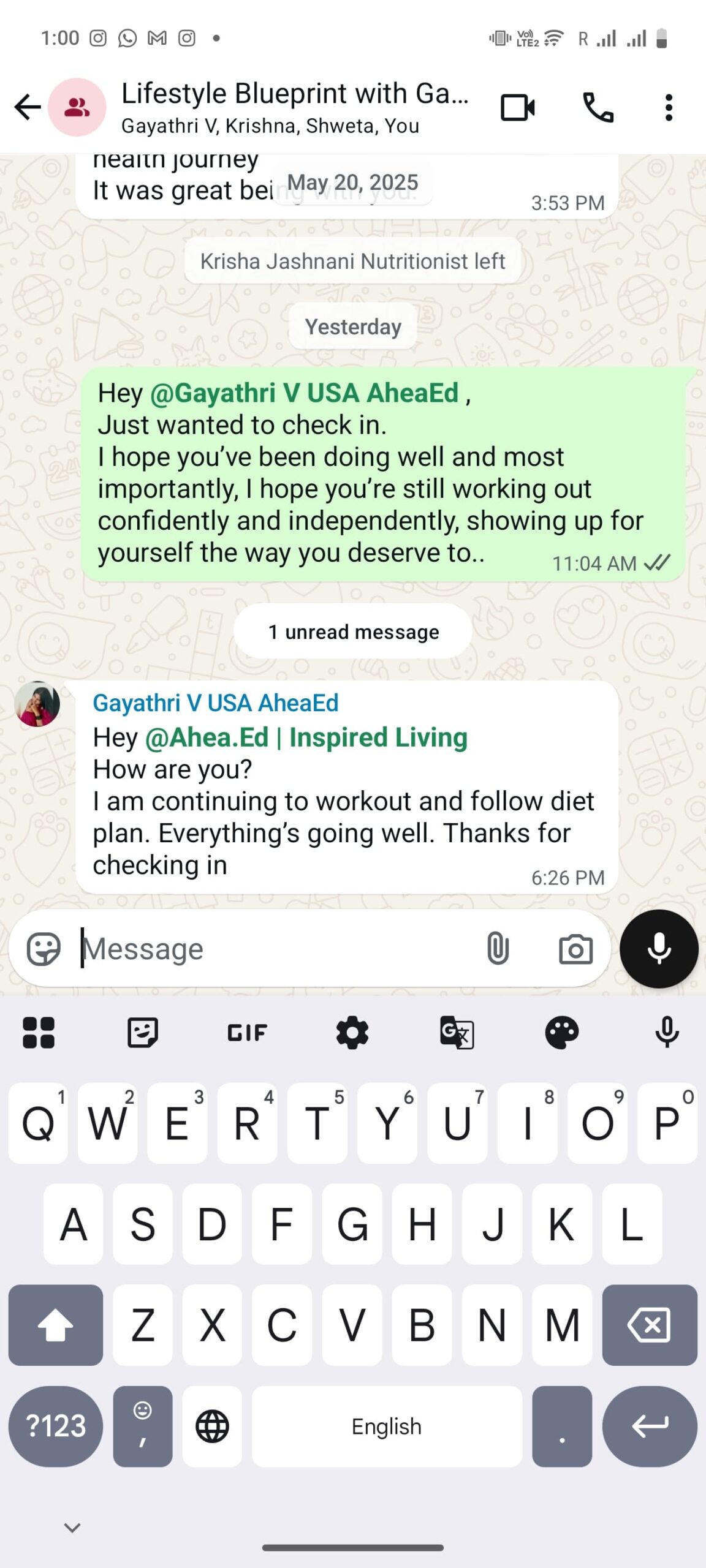This screenshot has height=1568, width=706.
Task: Tap the @Ahea.Ed | Inspired Living mention
Action: [x=306, y=737]
